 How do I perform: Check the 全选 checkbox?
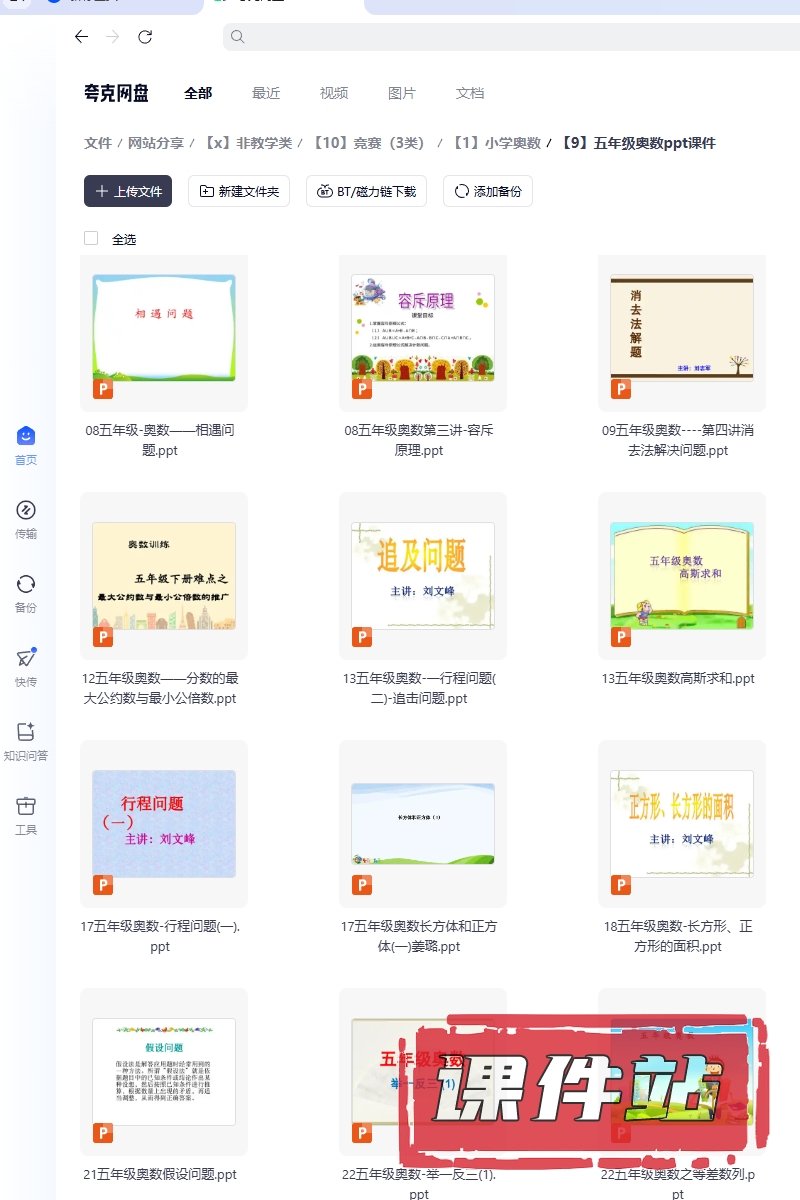coord(91,238)
